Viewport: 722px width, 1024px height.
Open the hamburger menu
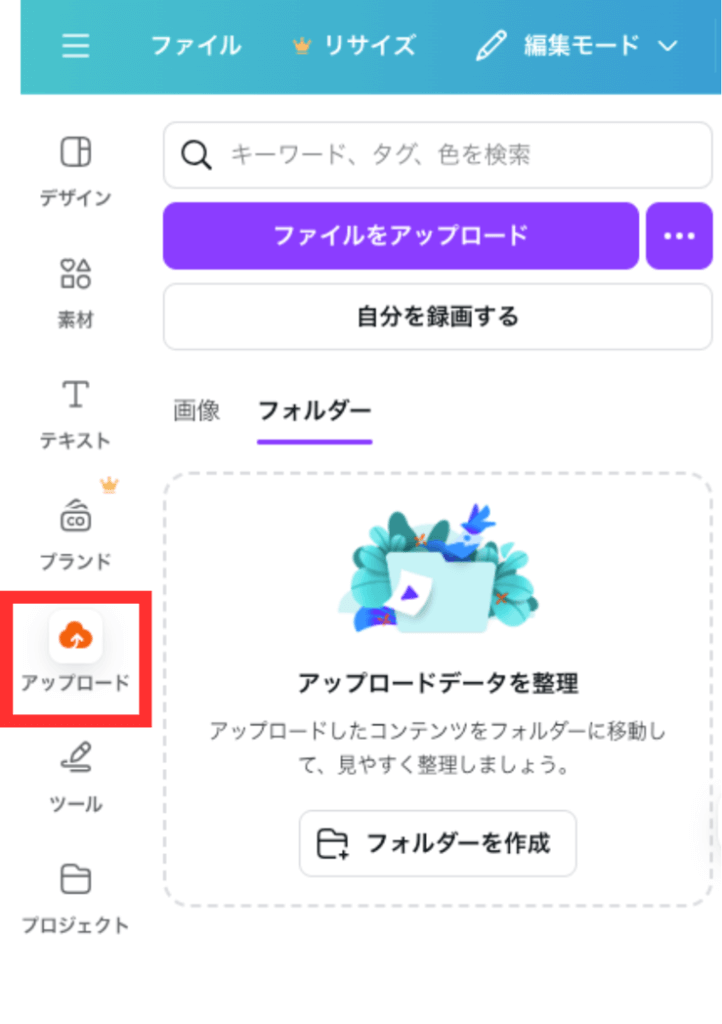coord(76,46)
